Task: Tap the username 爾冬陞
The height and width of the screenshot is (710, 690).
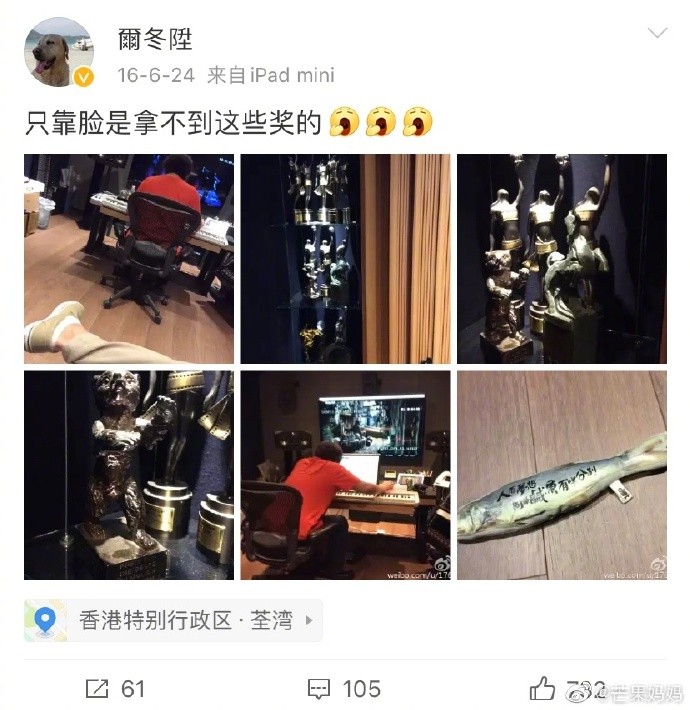Action: (x=154, y=40)
